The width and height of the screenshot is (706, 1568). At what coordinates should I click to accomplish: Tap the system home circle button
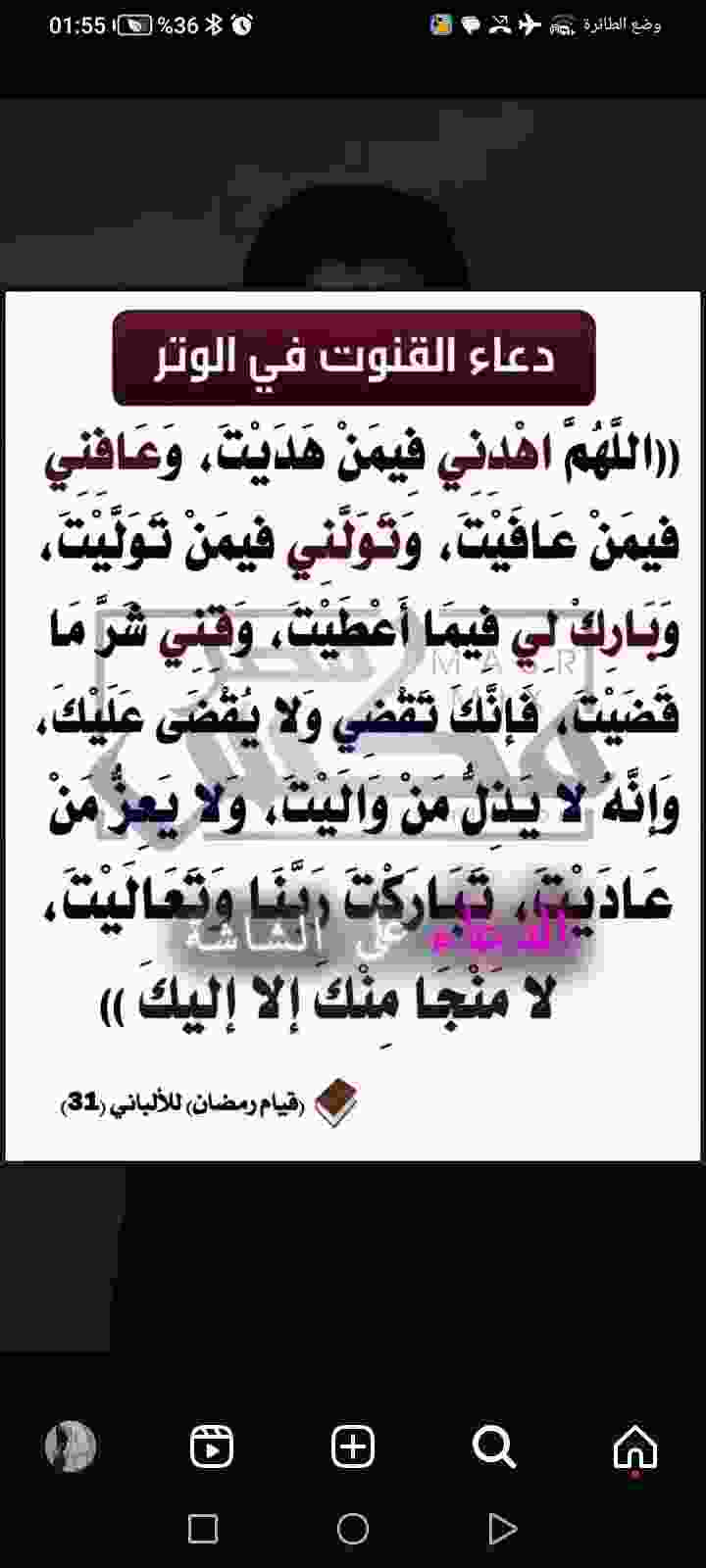pos(353,1529)
